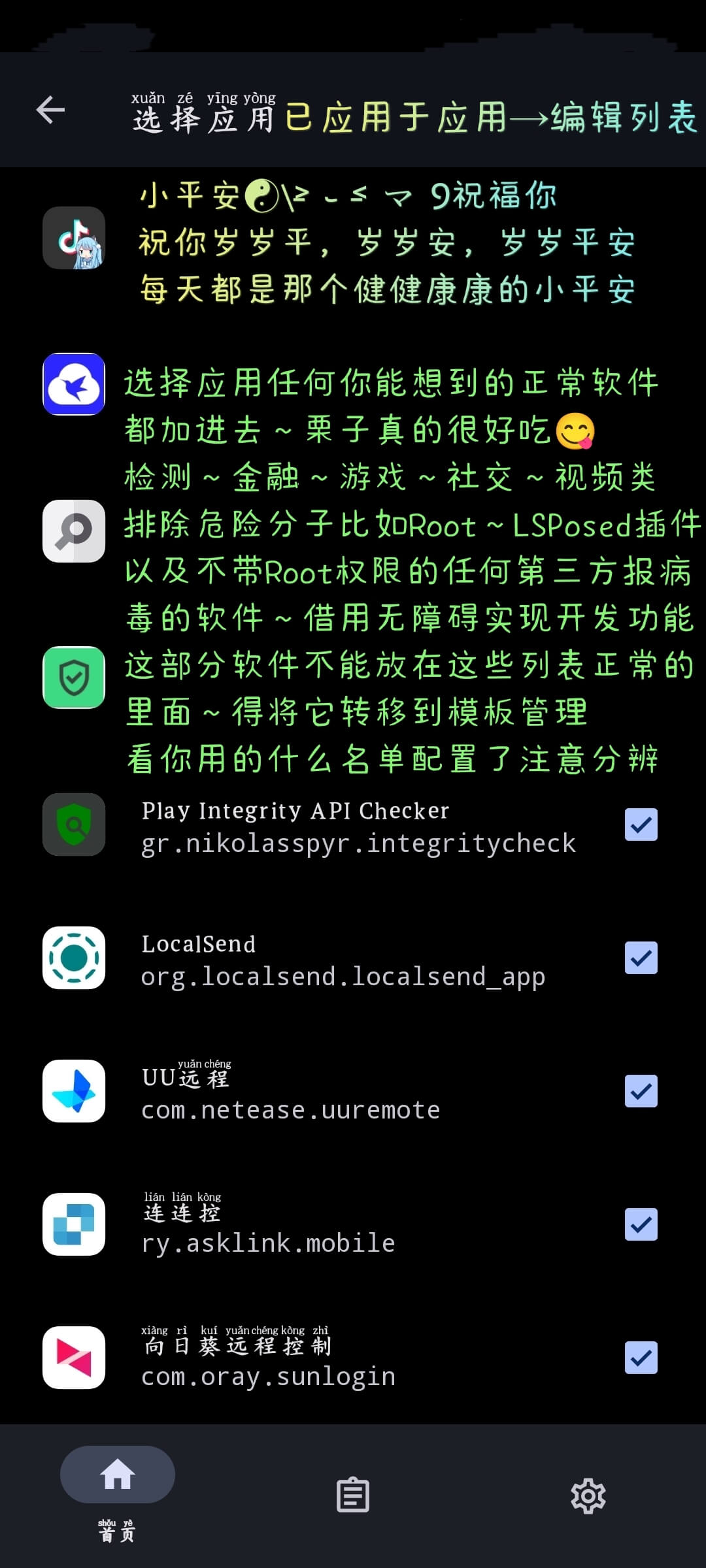
Task: Toggle the 向日葵远程控制 checkbox
Action: click(640, 1358)
